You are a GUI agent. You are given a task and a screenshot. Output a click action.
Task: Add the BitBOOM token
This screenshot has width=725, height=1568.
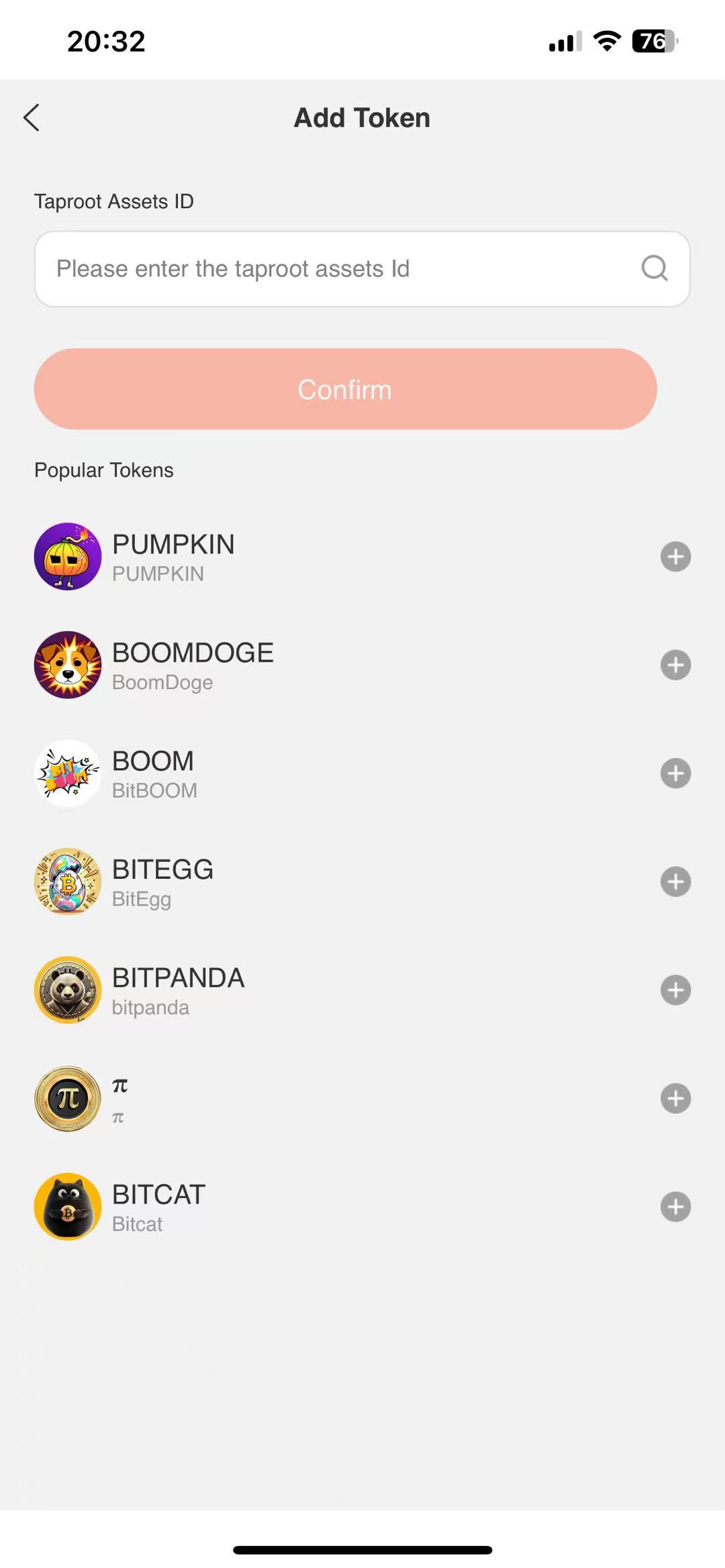675,774
